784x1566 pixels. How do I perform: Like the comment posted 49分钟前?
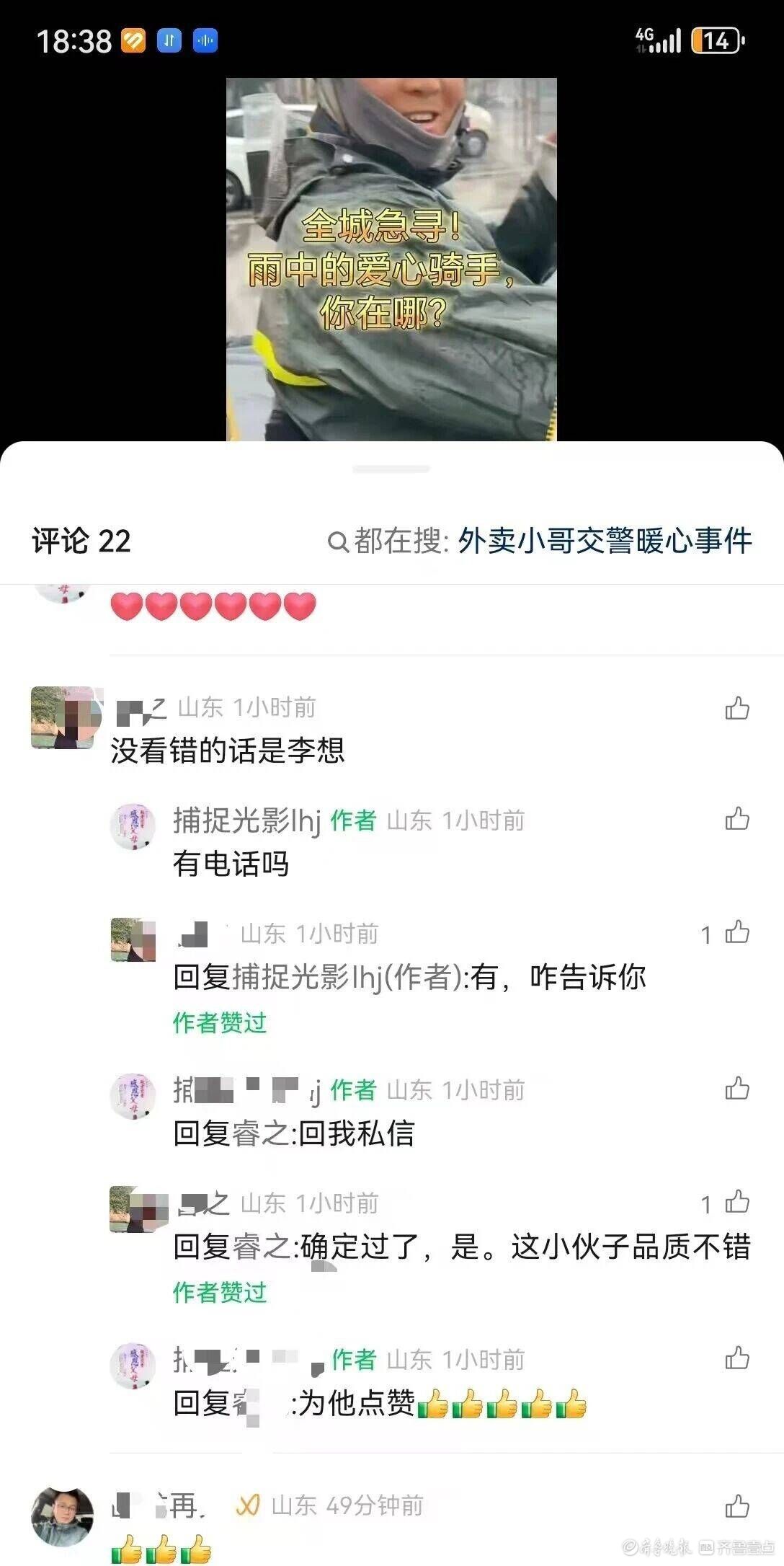737,1506
